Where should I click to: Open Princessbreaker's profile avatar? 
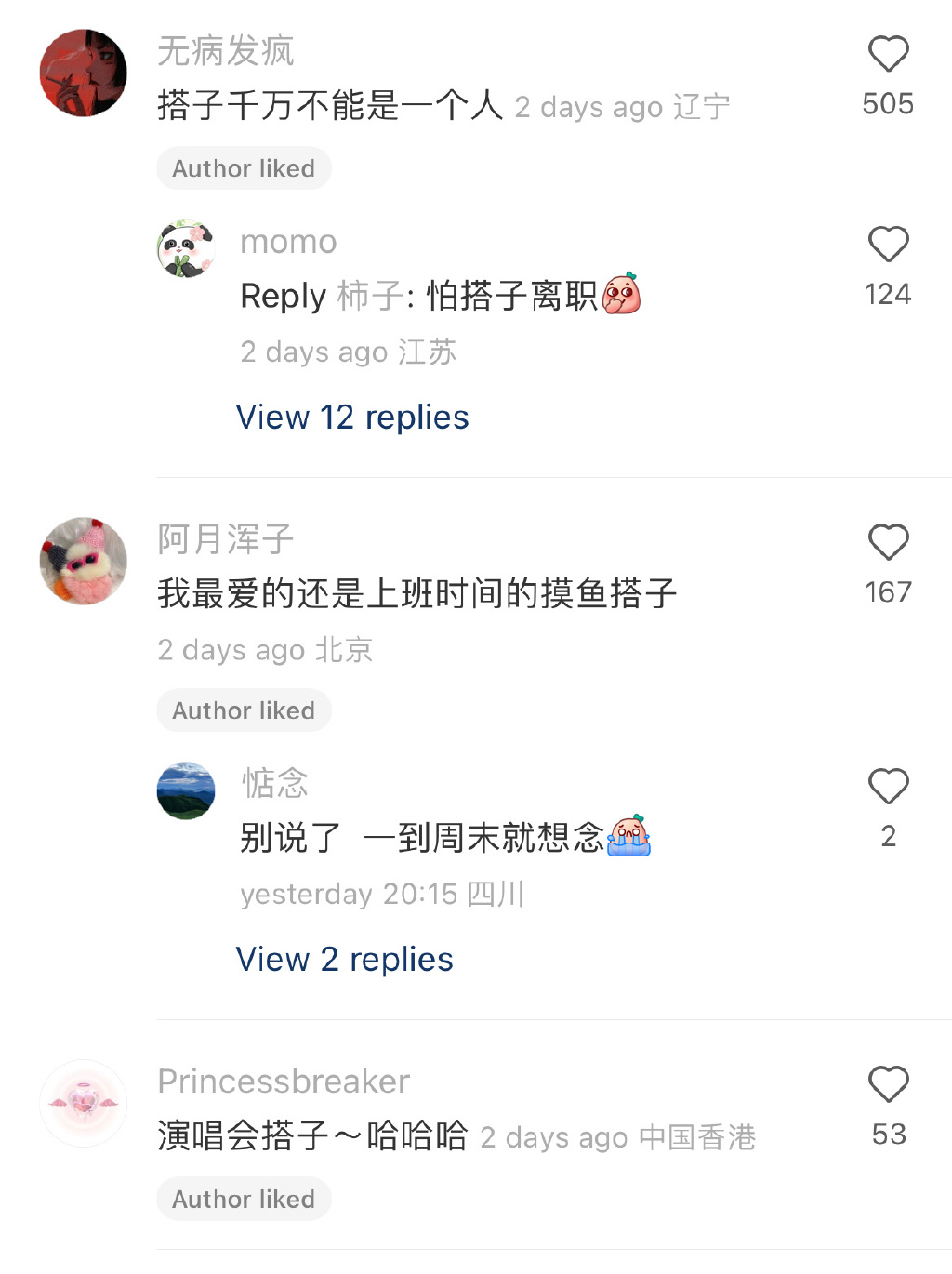point(84,1103)
